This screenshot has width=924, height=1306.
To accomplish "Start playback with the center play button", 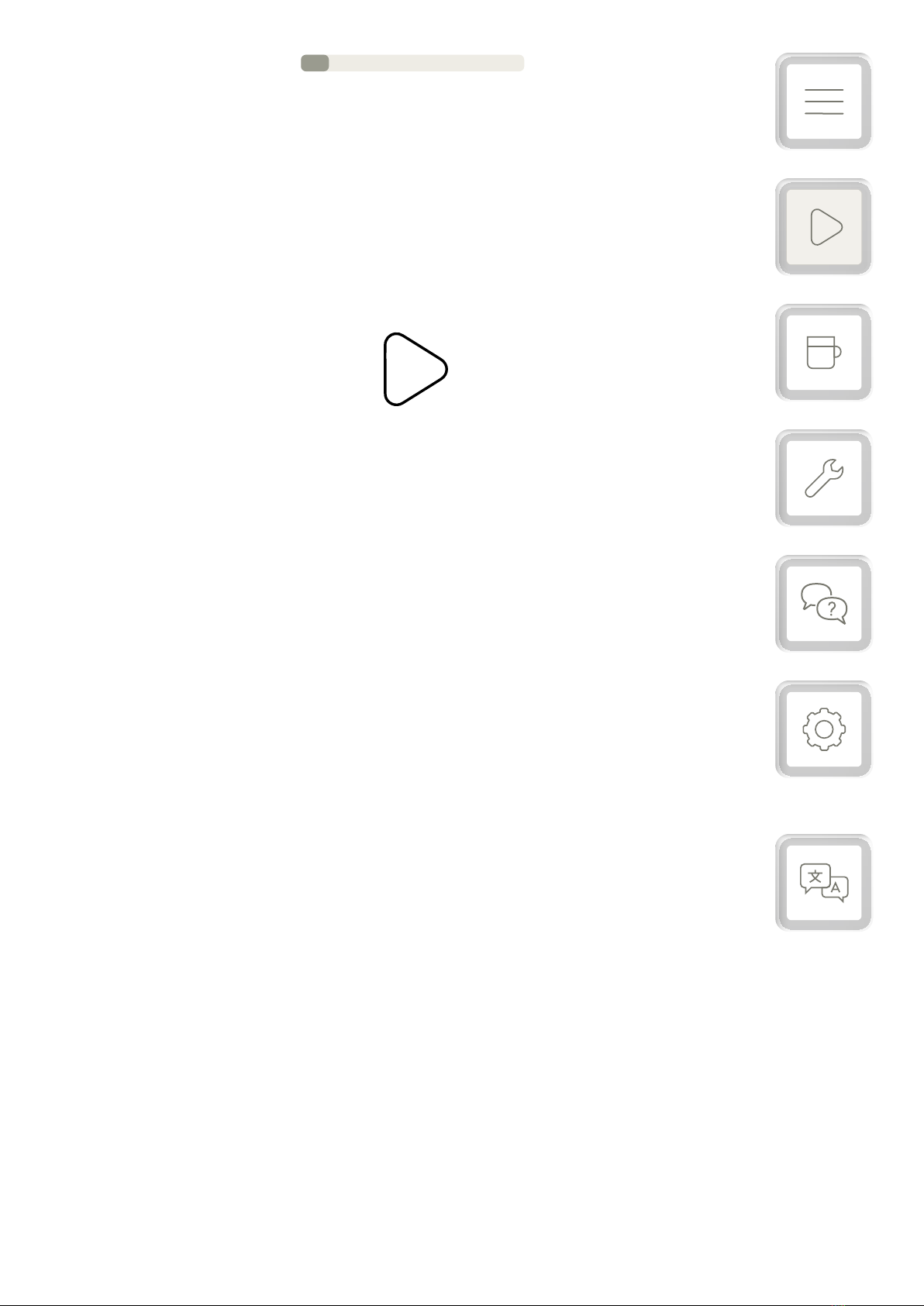I will 415,370.
